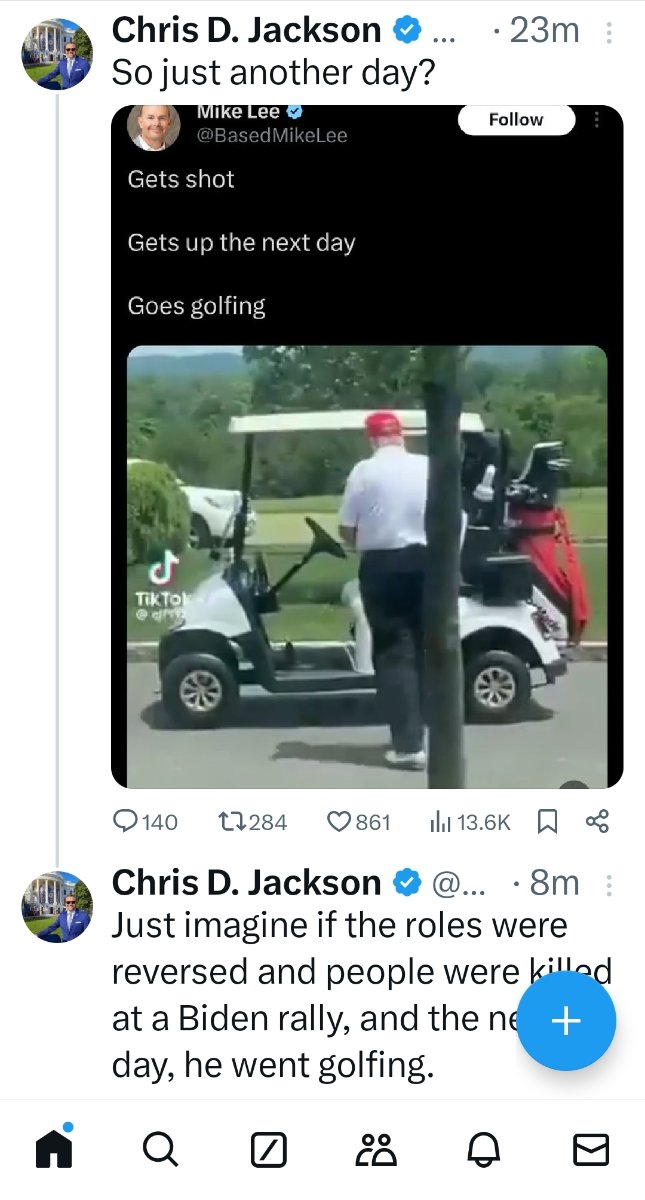This screenshot has height=1200, width=645.
Task: Compose a new post with plus button
Action: click(566, 1020)
